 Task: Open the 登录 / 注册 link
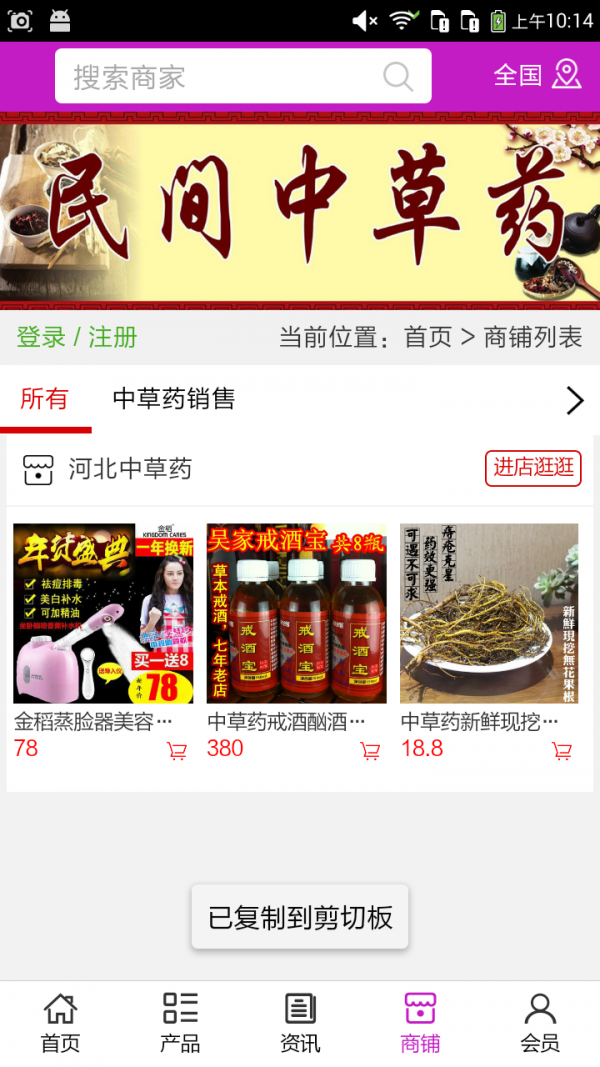[77, 337]
